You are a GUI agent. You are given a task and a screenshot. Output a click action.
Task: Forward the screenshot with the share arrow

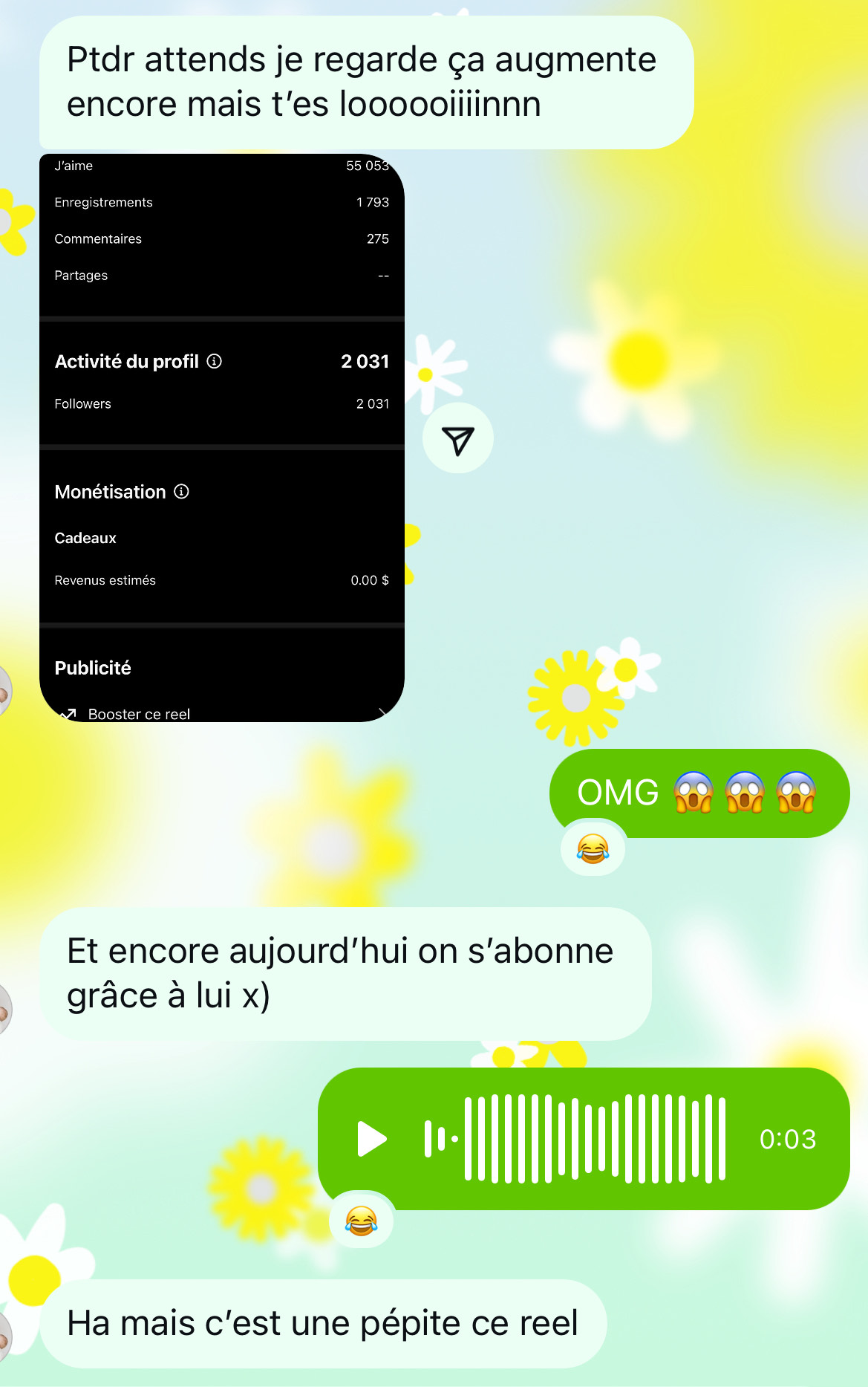[x=457, y=439]
